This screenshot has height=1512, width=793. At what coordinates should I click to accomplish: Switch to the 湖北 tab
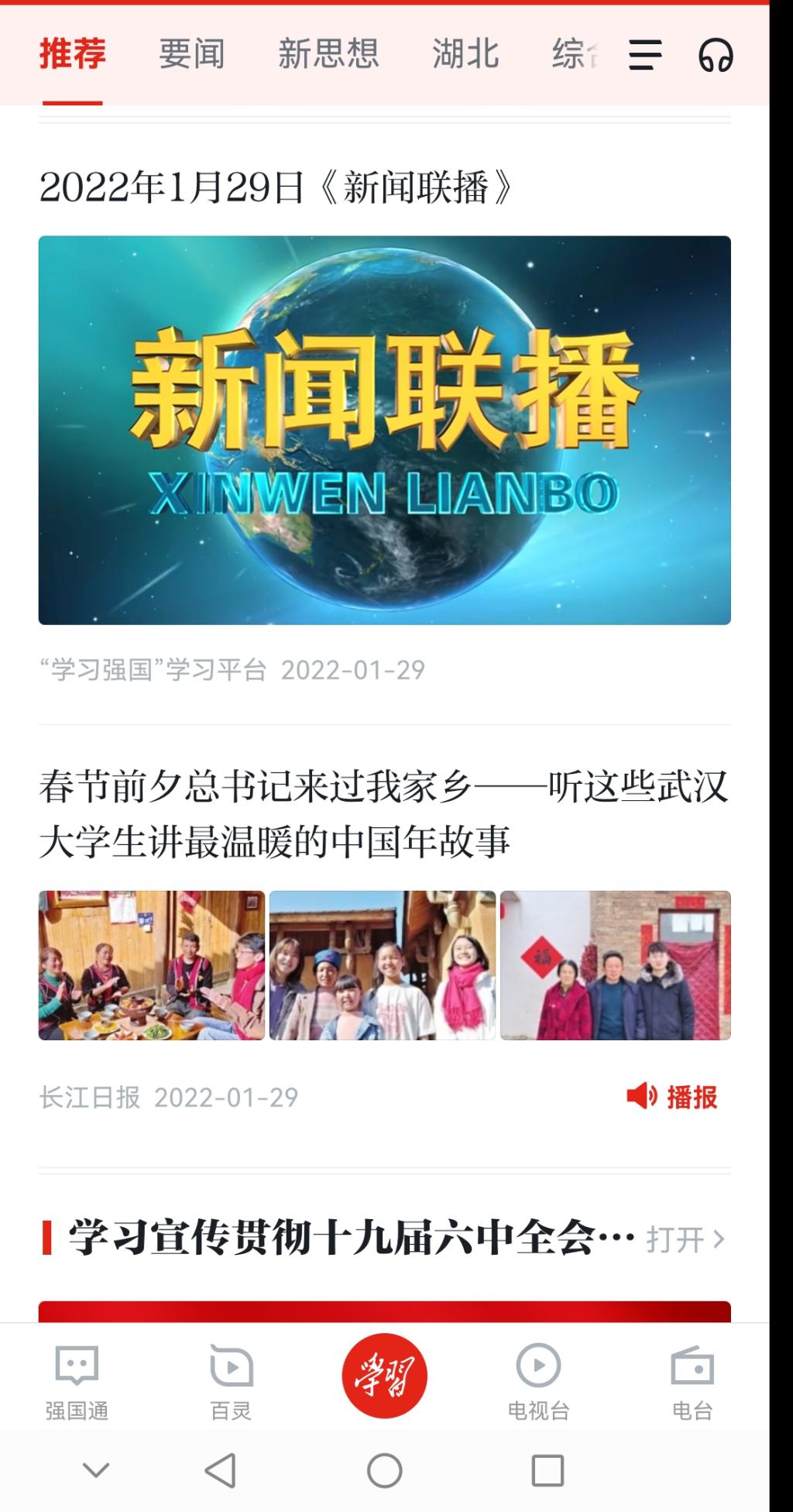point(465,54)
